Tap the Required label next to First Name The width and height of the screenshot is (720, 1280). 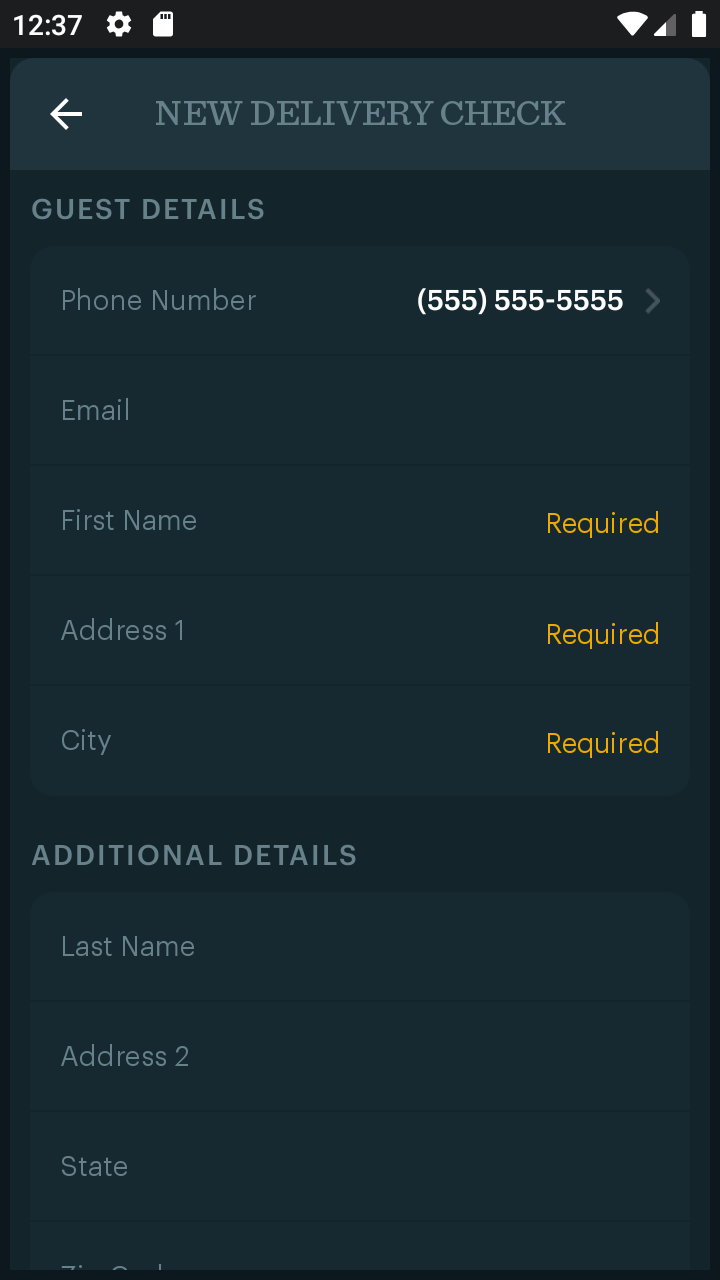pyautogui.click(x=602, y=523)
